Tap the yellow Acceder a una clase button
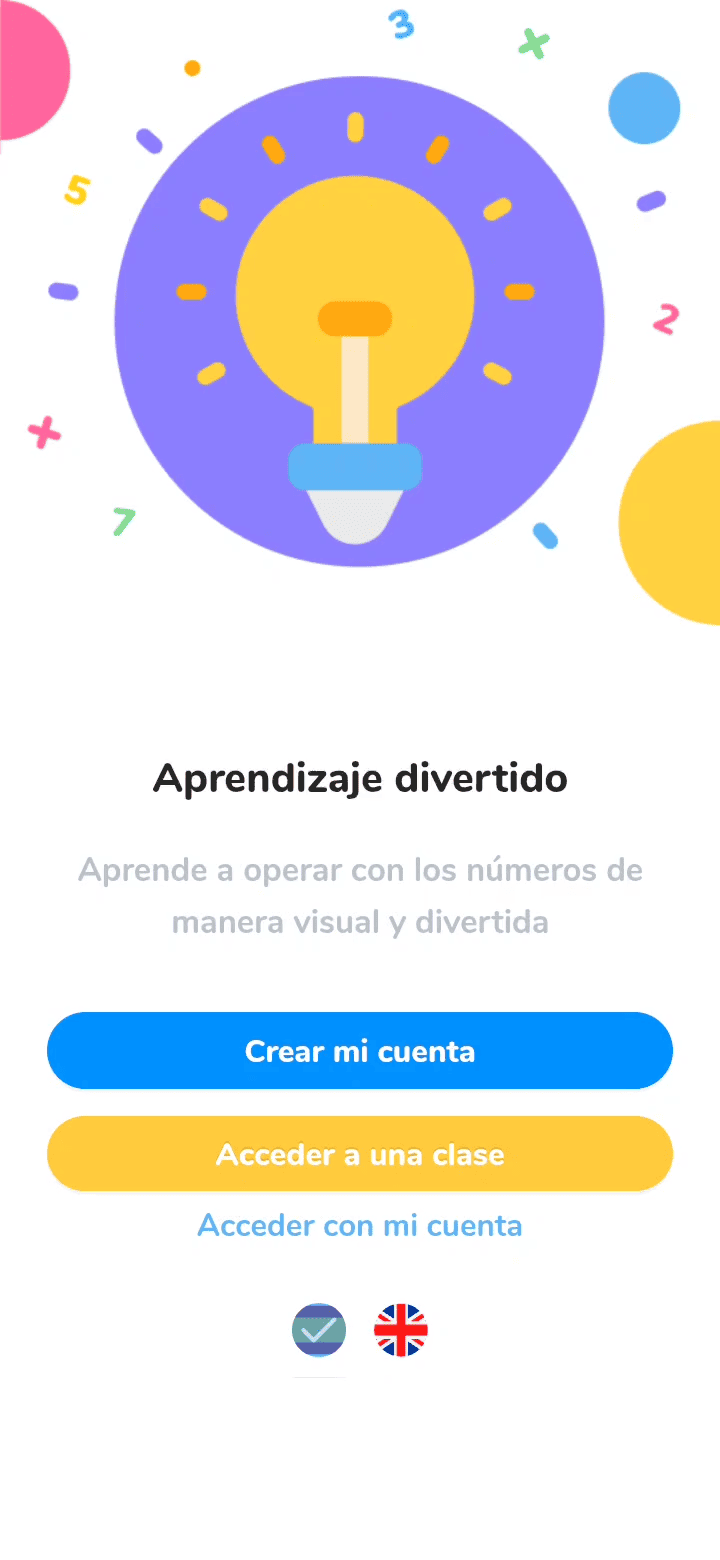Viewport: 720px width, 1560px height. pyautogui.click(x=360, y=1153)
